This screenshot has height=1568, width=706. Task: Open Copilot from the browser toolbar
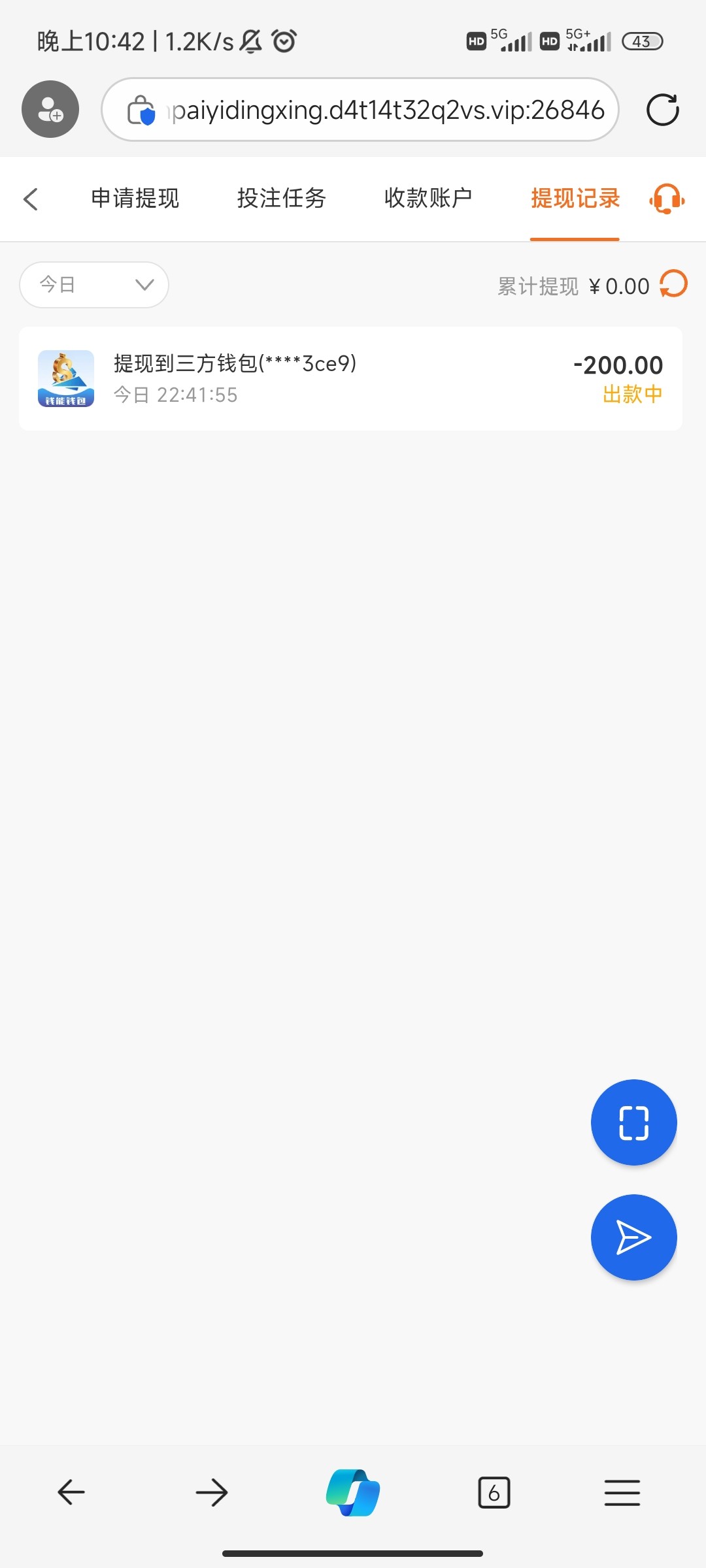(353, 1493)
